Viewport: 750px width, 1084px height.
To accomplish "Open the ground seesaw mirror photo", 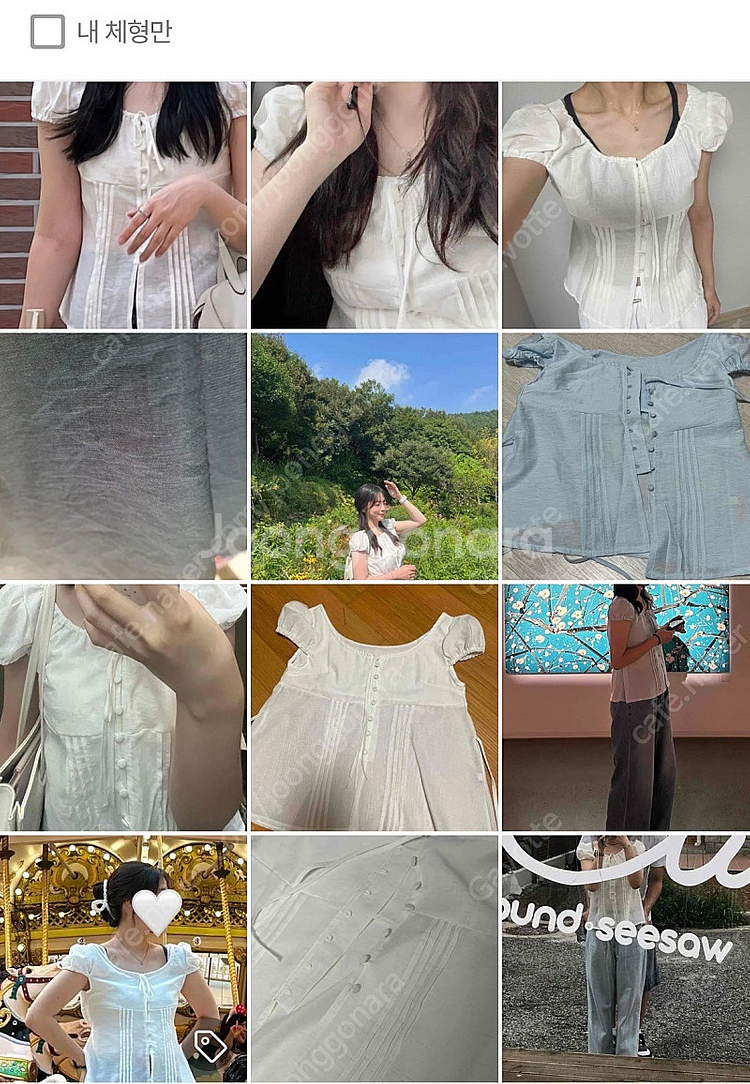I will click(x=625, y=958).
